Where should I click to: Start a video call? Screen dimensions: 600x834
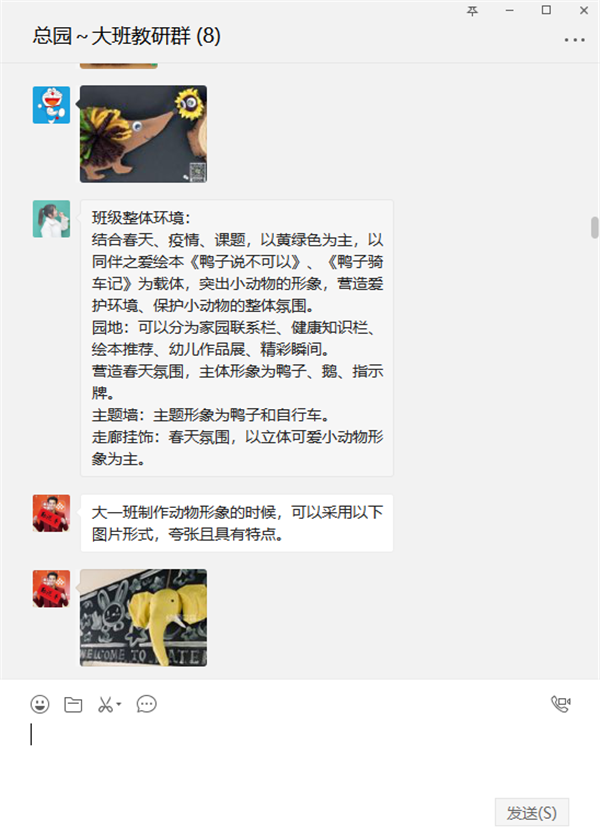click(x=560, y=704)
